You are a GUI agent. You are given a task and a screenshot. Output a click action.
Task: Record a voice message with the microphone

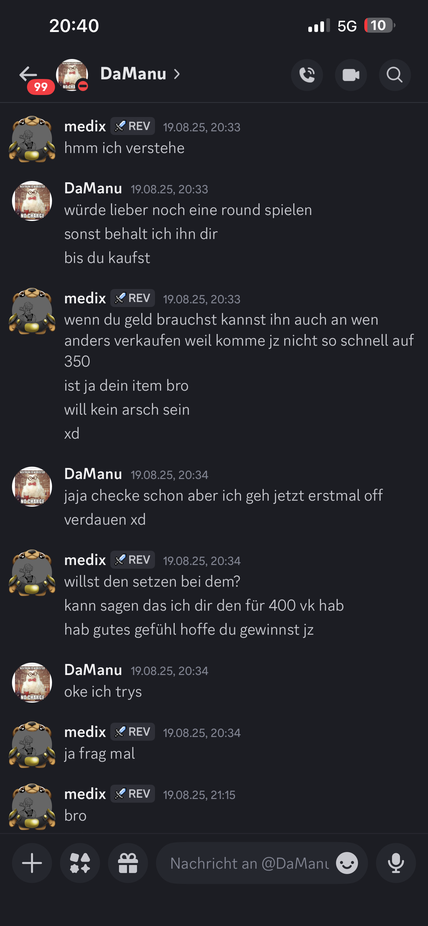[396, 863]
